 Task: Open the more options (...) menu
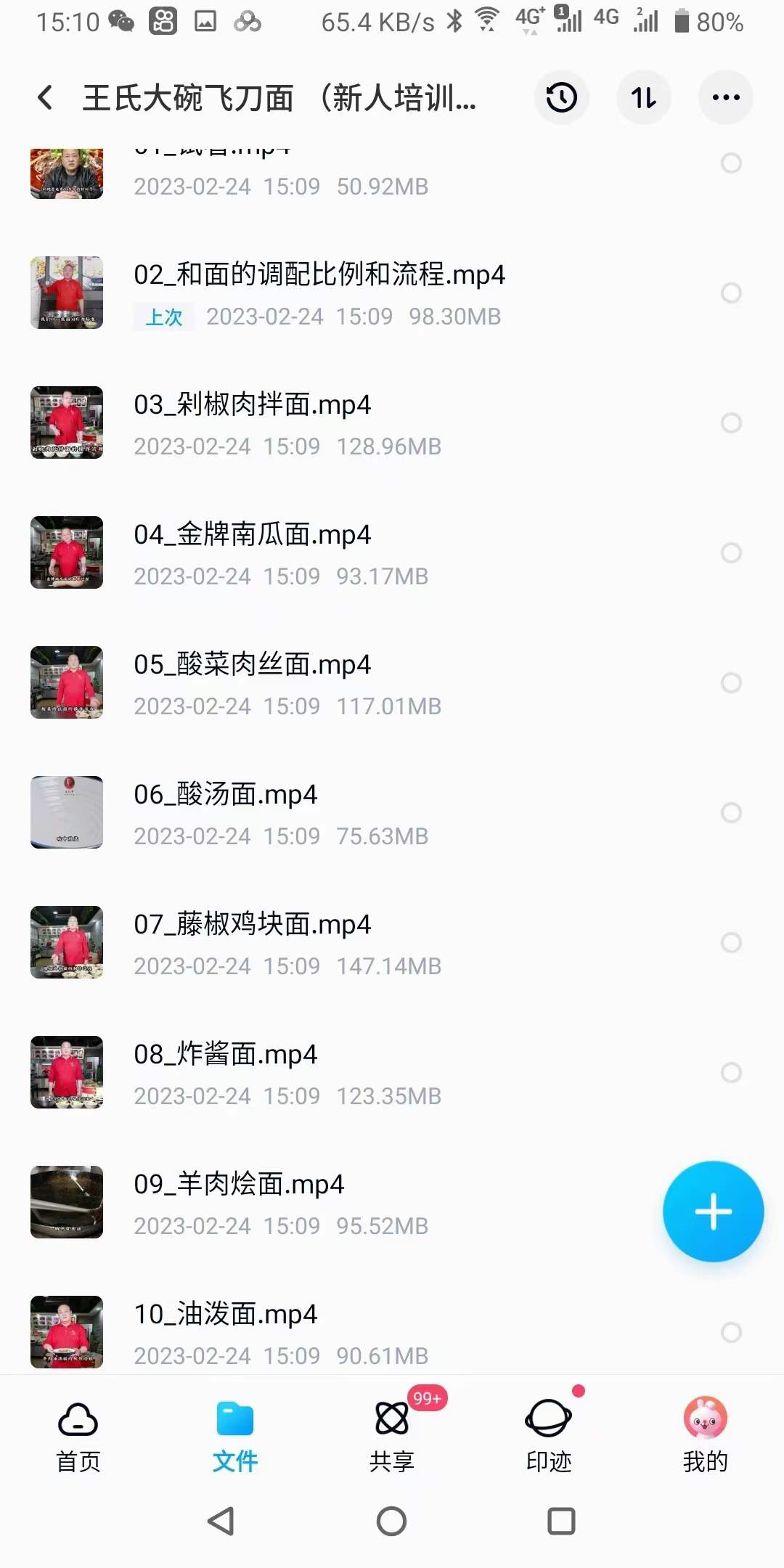pos(725,97)
